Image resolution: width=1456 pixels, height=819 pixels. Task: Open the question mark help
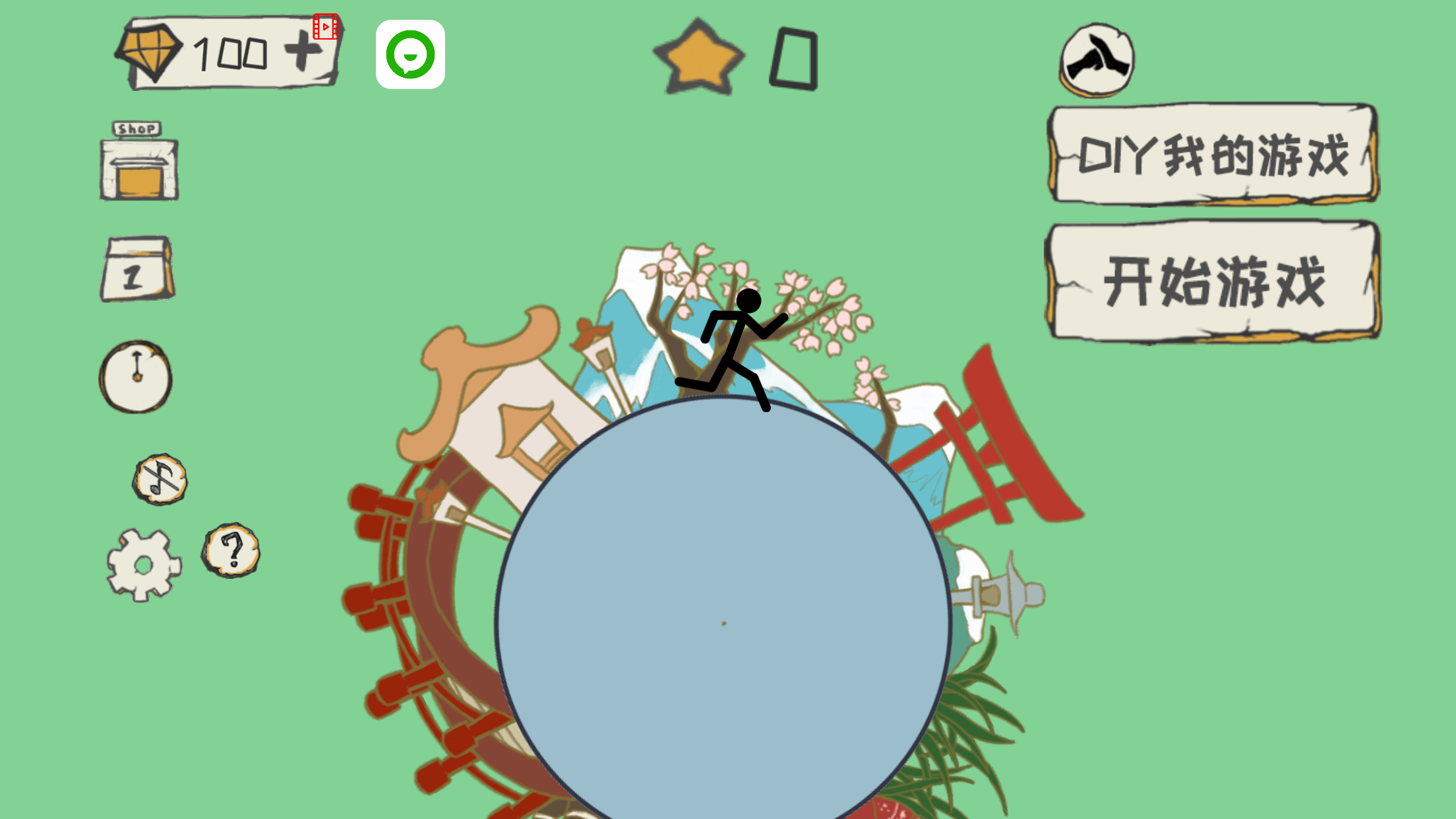231,550
